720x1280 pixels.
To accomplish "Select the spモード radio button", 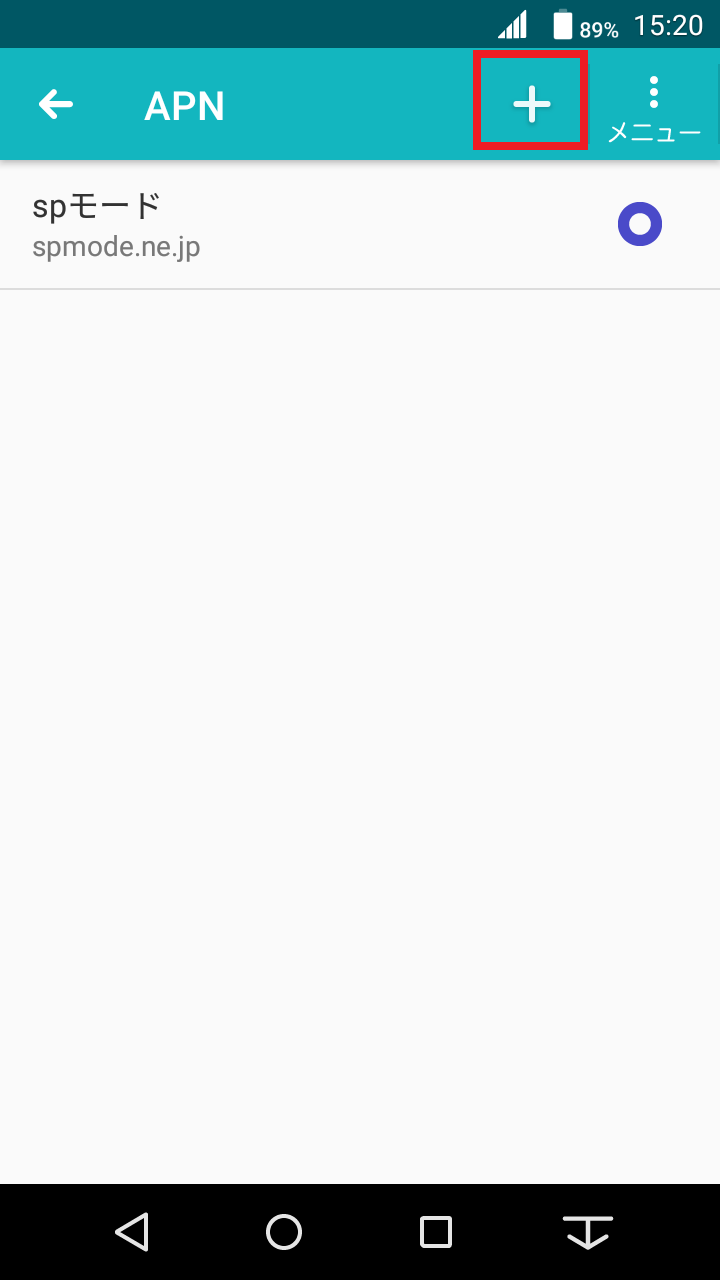I will point(640,224).
